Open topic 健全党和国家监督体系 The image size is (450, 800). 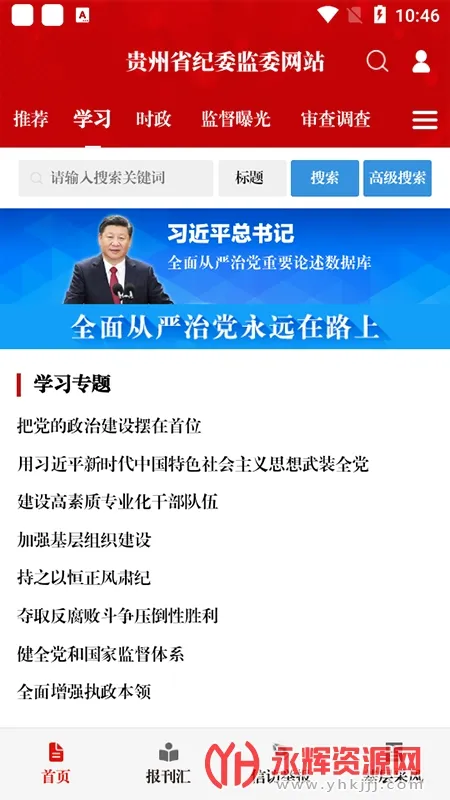coord(101,654)
